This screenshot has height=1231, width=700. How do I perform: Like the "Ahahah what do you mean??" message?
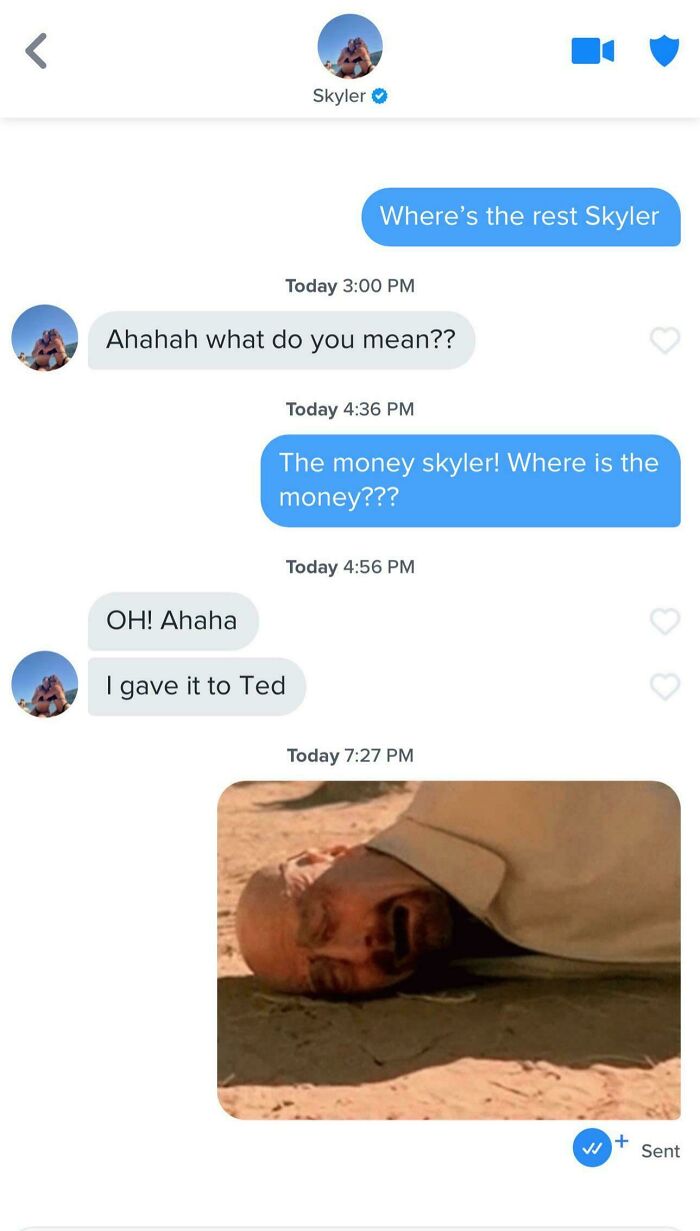click(x=665, y=340)
